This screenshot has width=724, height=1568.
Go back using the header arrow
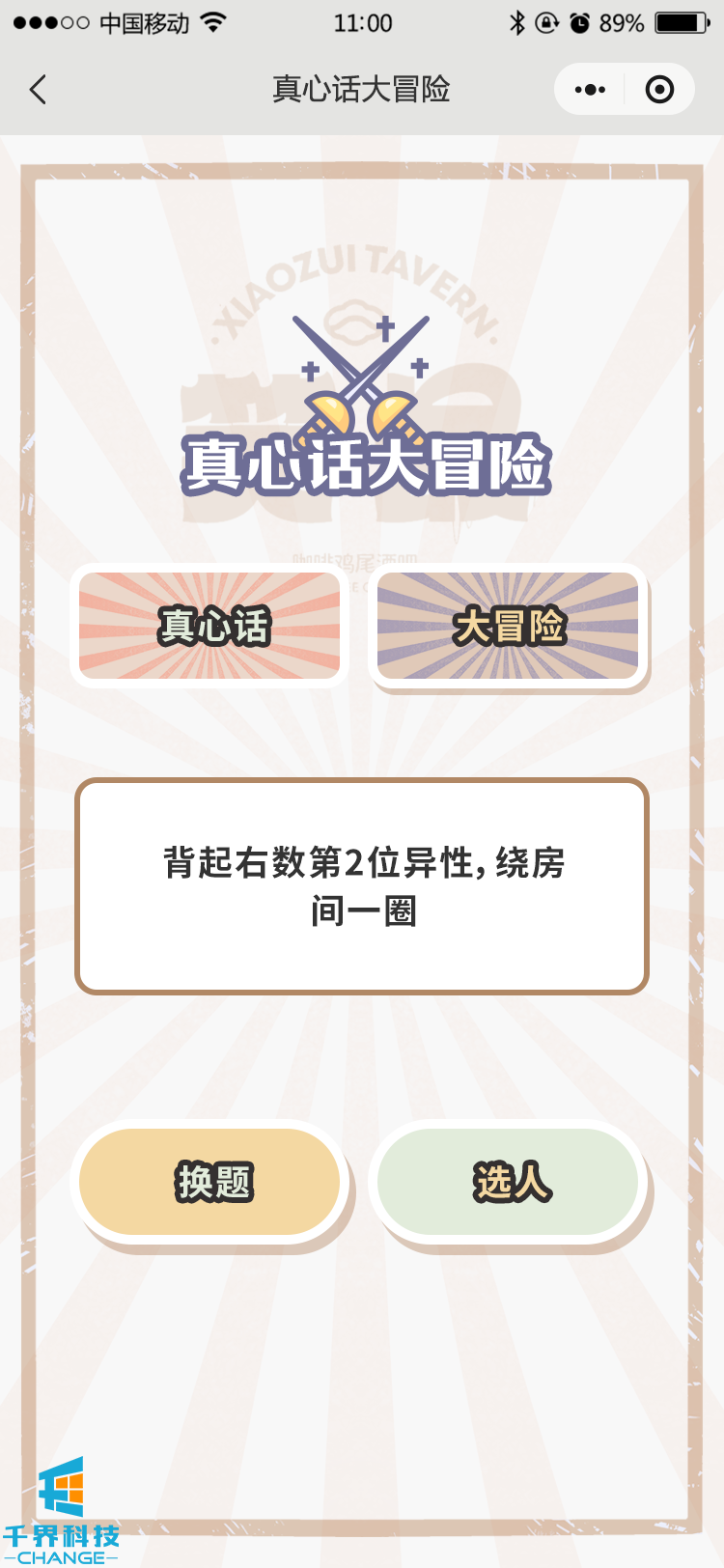(x=39, y=90)
